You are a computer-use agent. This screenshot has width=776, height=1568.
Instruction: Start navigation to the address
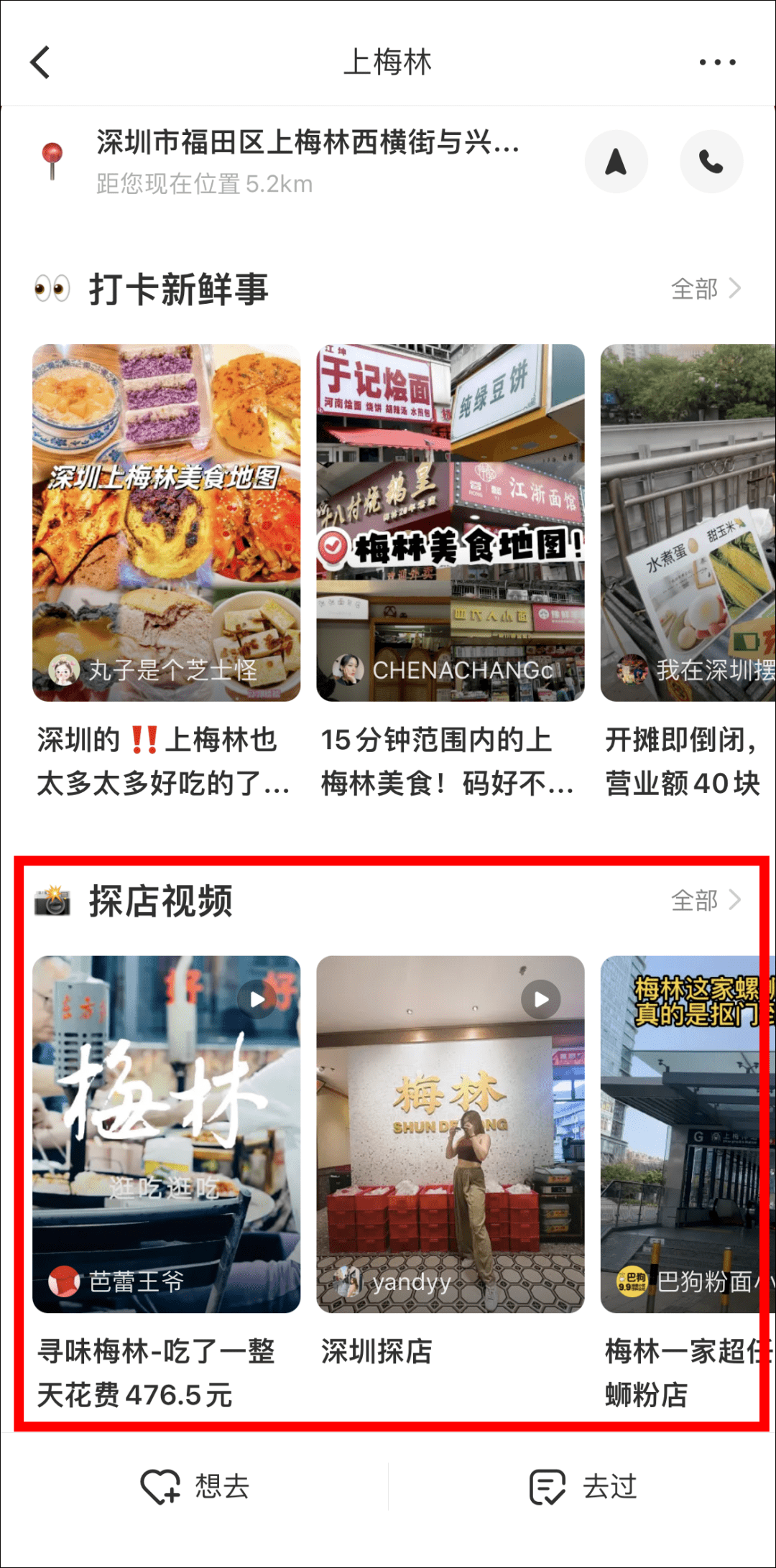pyautogui.click(x=616, y=162)
